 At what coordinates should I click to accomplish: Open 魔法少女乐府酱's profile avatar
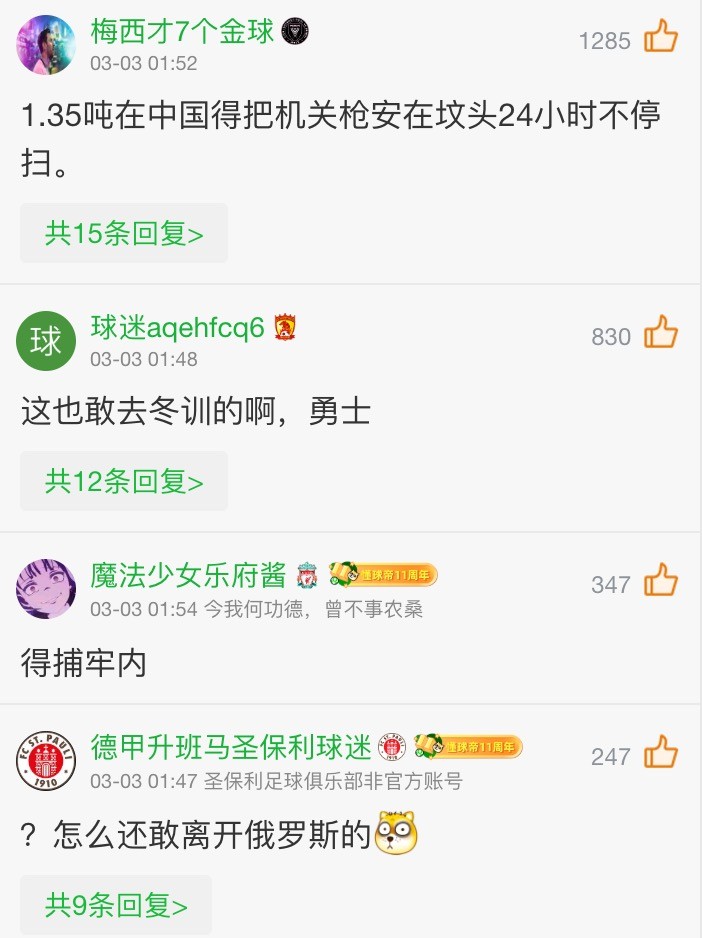click(46, 589)
